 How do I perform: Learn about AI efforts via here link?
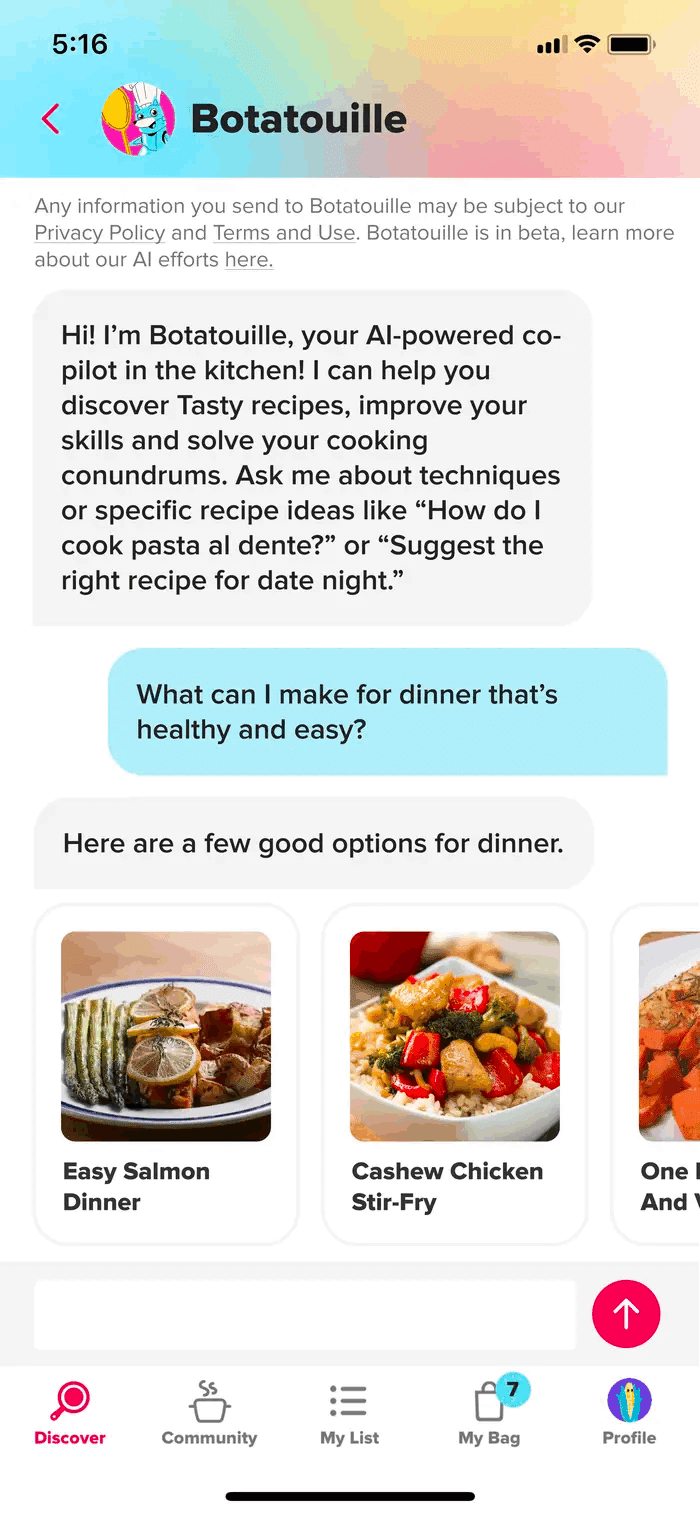coord(248,260)
